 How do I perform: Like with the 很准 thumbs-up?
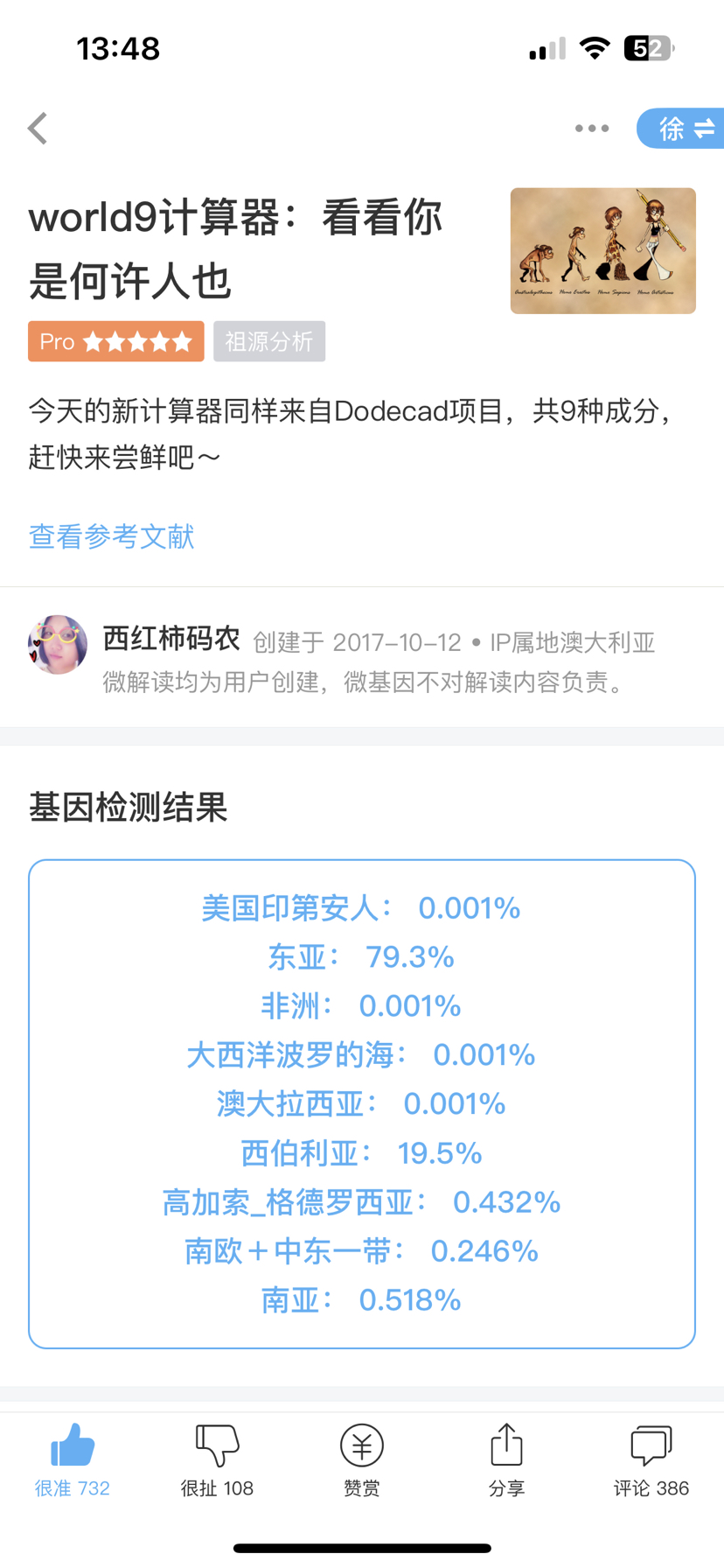tap(73, 1459)
